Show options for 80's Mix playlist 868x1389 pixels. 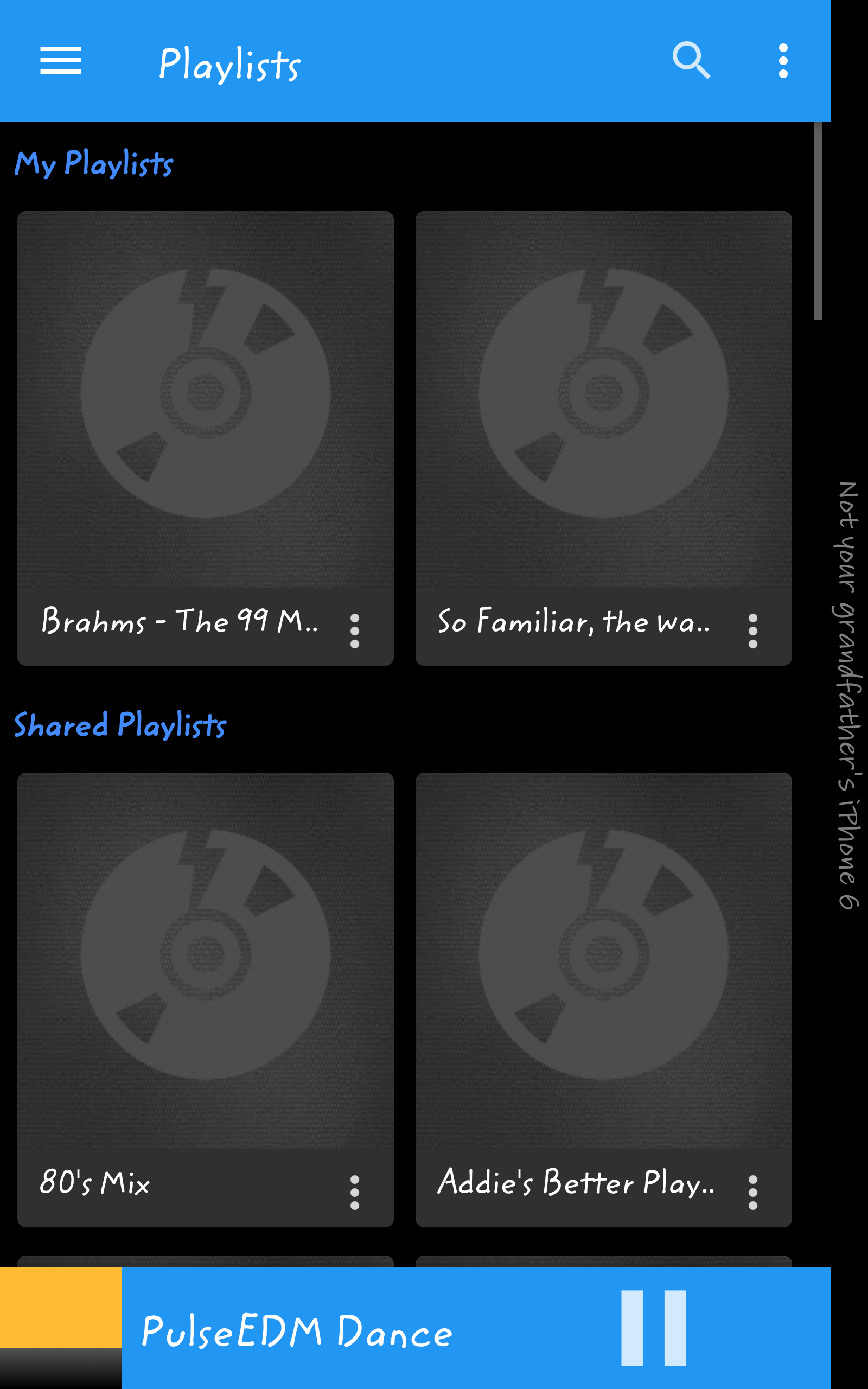click(x=354, y=1193)
